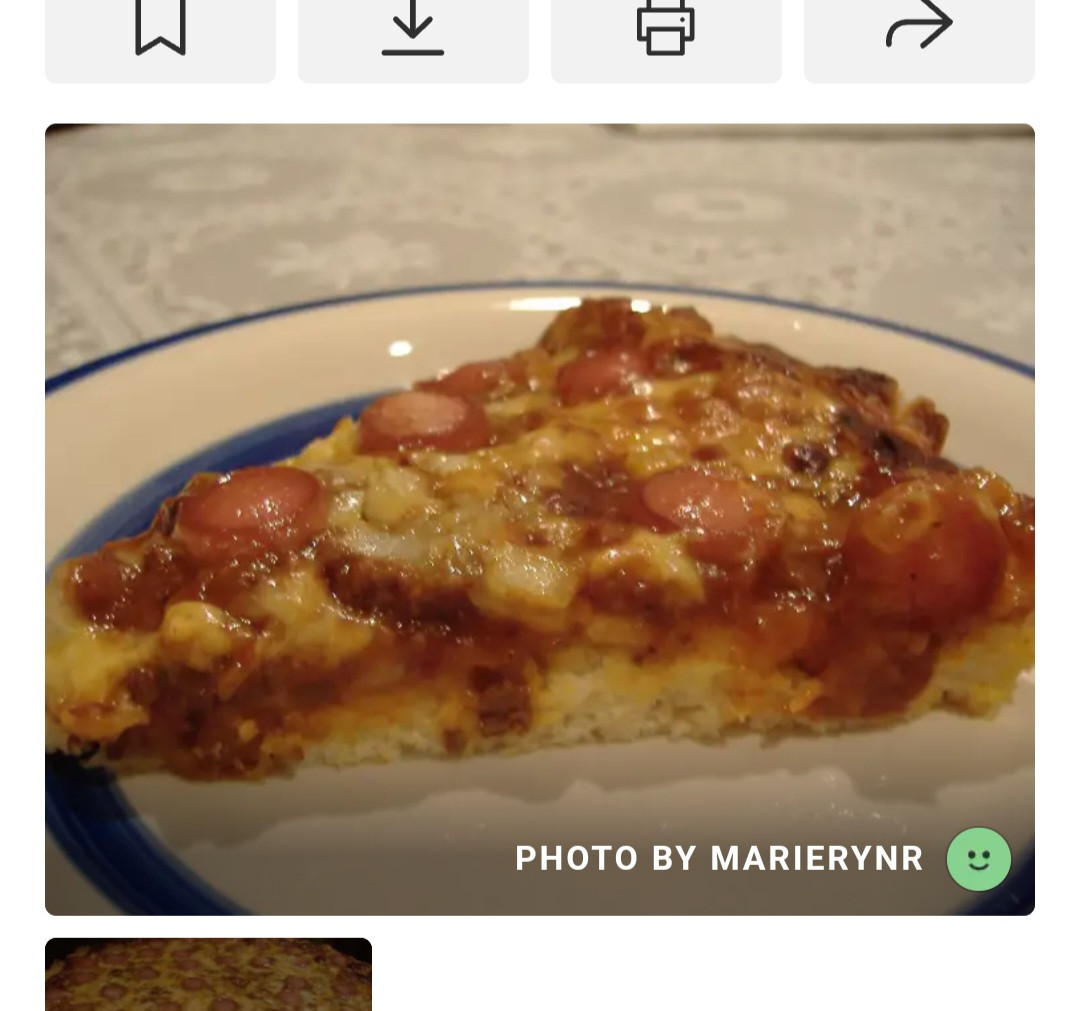The height and width of the screenshot is (1011, 1080).
Task: Select the small pizza photo thumbnail
Action: [208, 975]
